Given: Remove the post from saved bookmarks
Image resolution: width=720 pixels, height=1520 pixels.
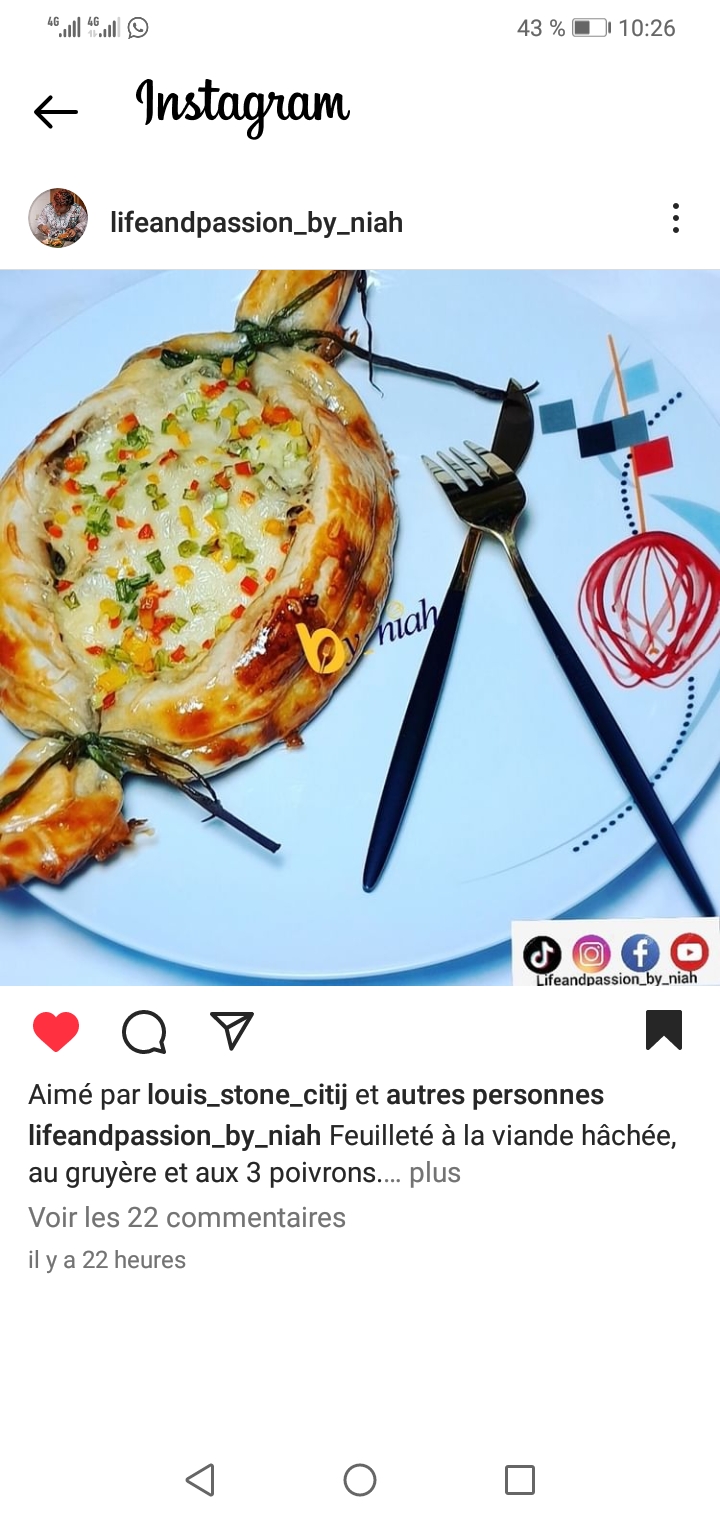Looking at the screenshot, I should coord(664,1031).
